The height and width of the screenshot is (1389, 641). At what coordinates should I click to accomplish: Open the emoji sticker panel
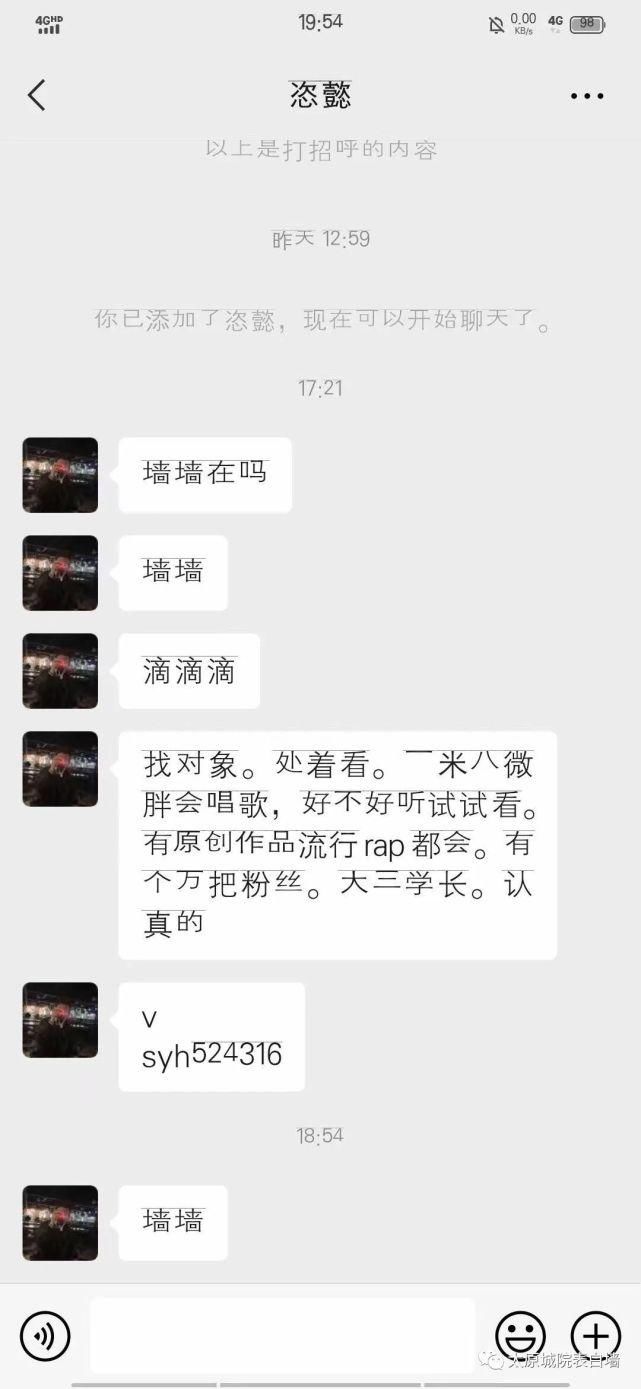click(x=521, y=1335)
